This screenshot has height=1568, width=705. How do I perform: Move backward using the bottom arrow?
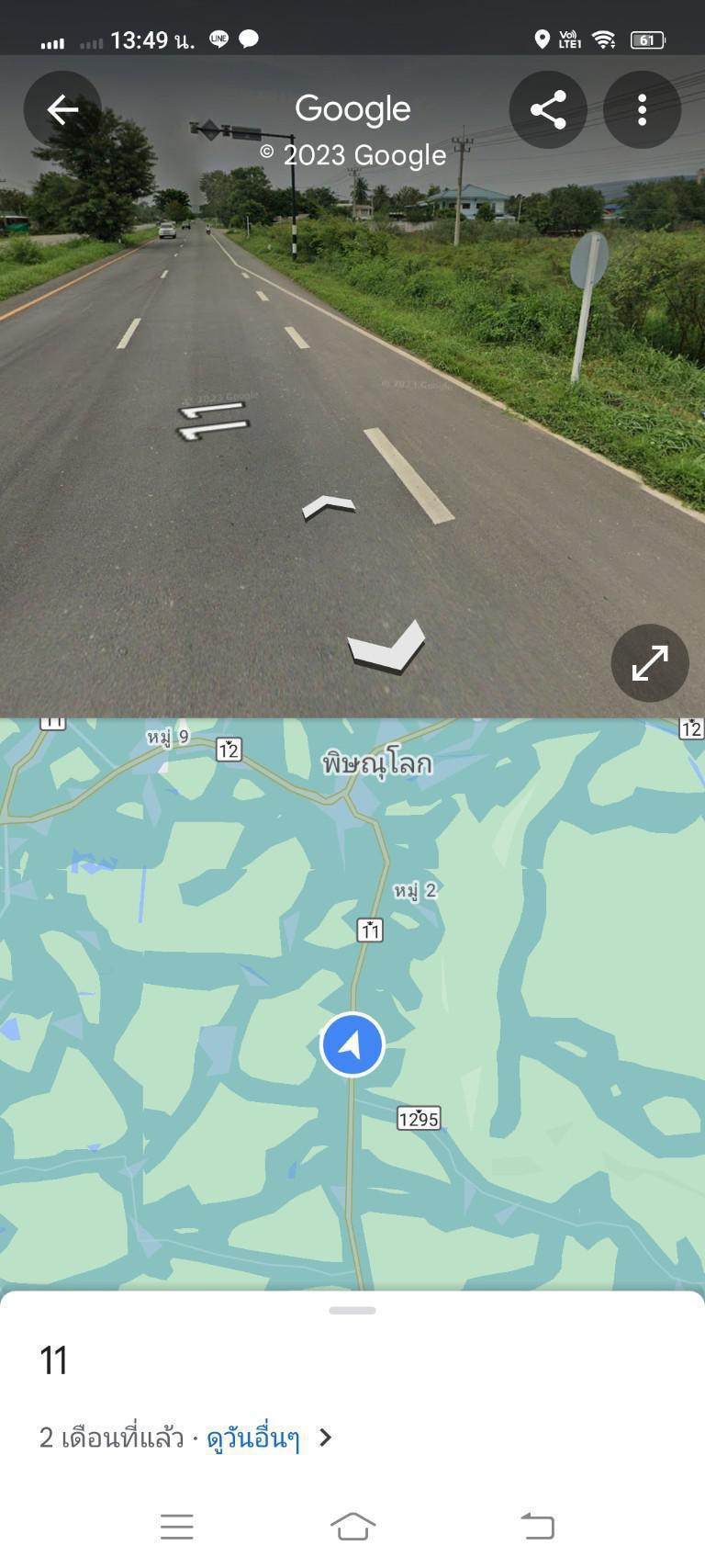386,647
